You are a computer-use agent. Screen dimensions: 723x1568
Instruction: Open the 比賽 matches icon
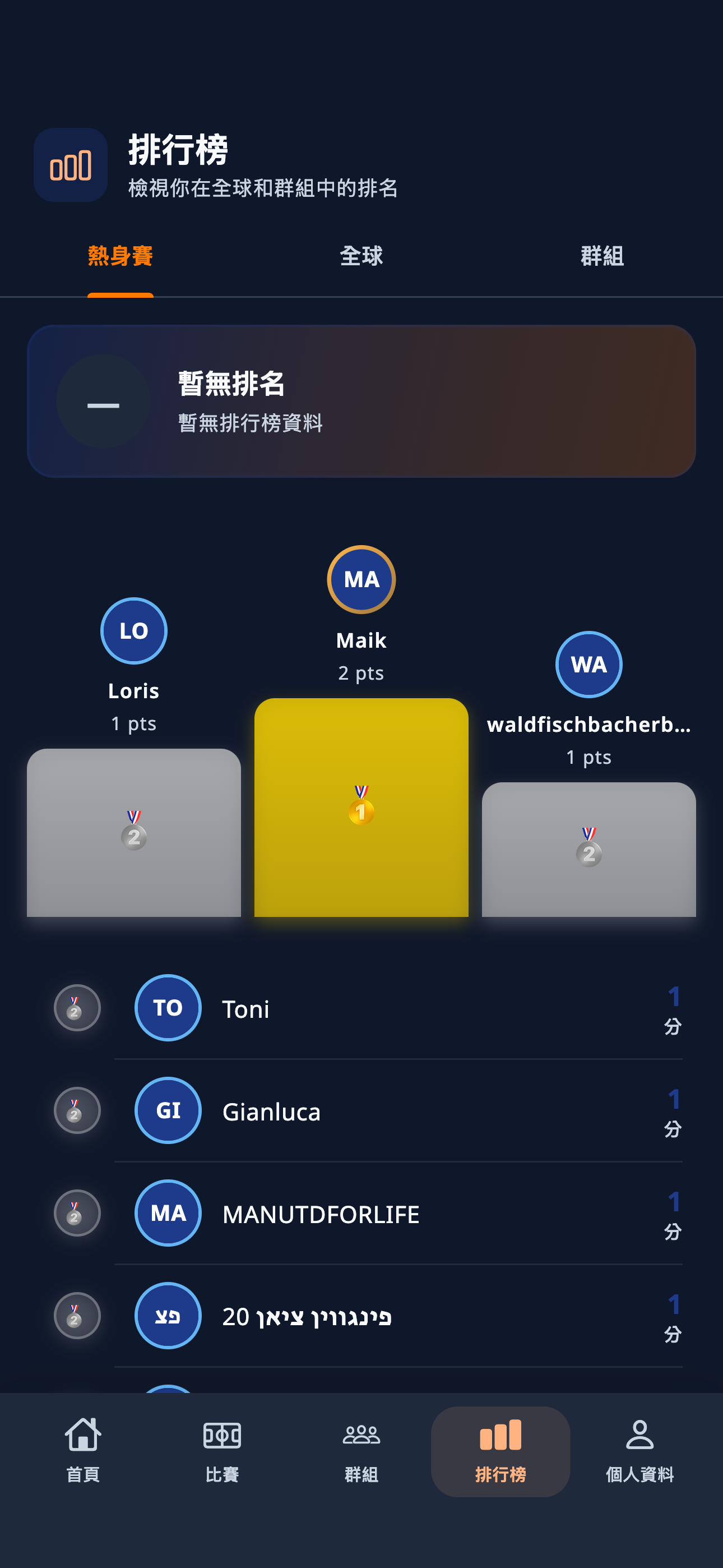point(223,1435)
